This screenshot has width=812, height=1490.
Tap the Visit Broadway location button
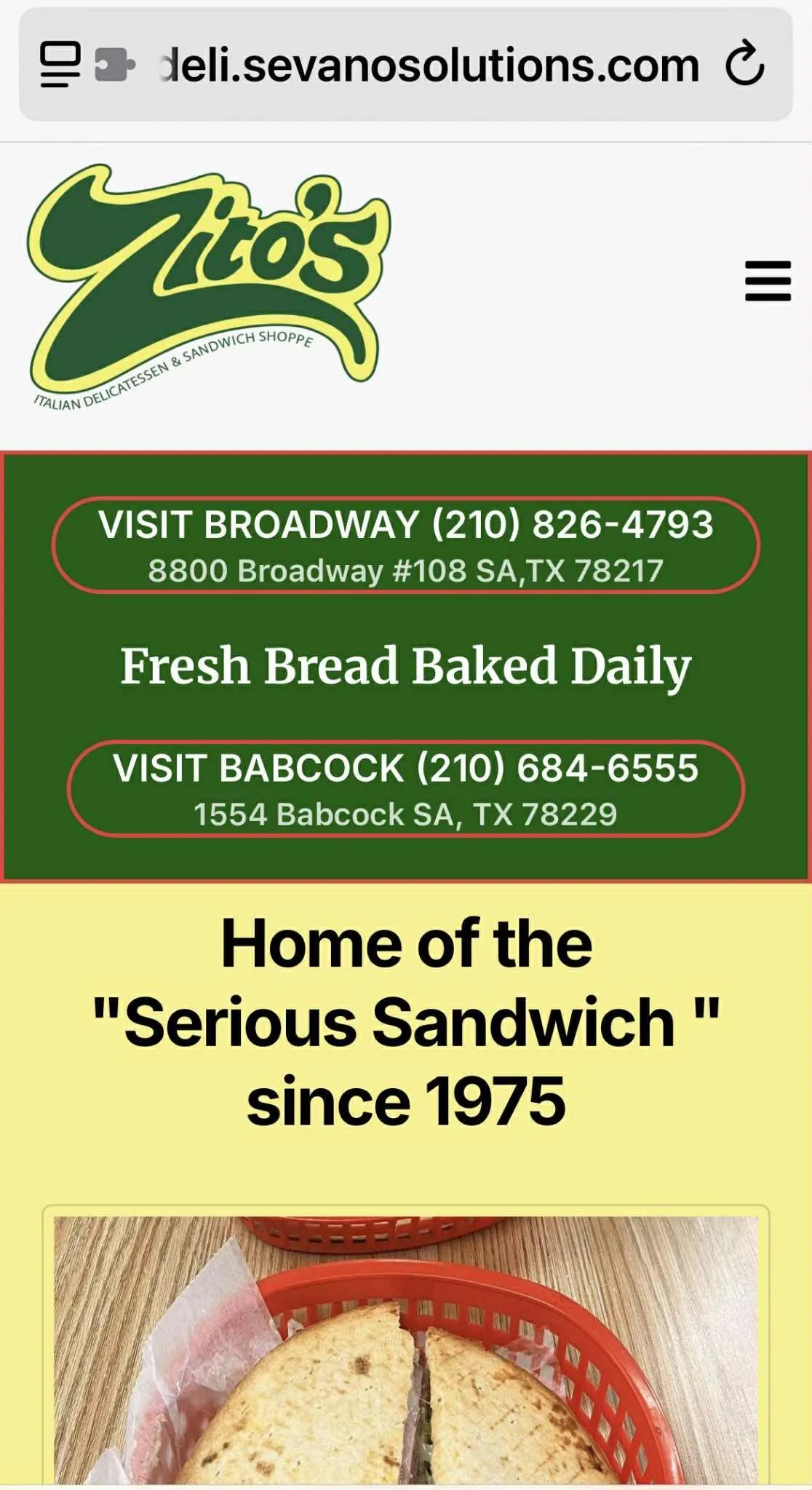click(406, 545)
